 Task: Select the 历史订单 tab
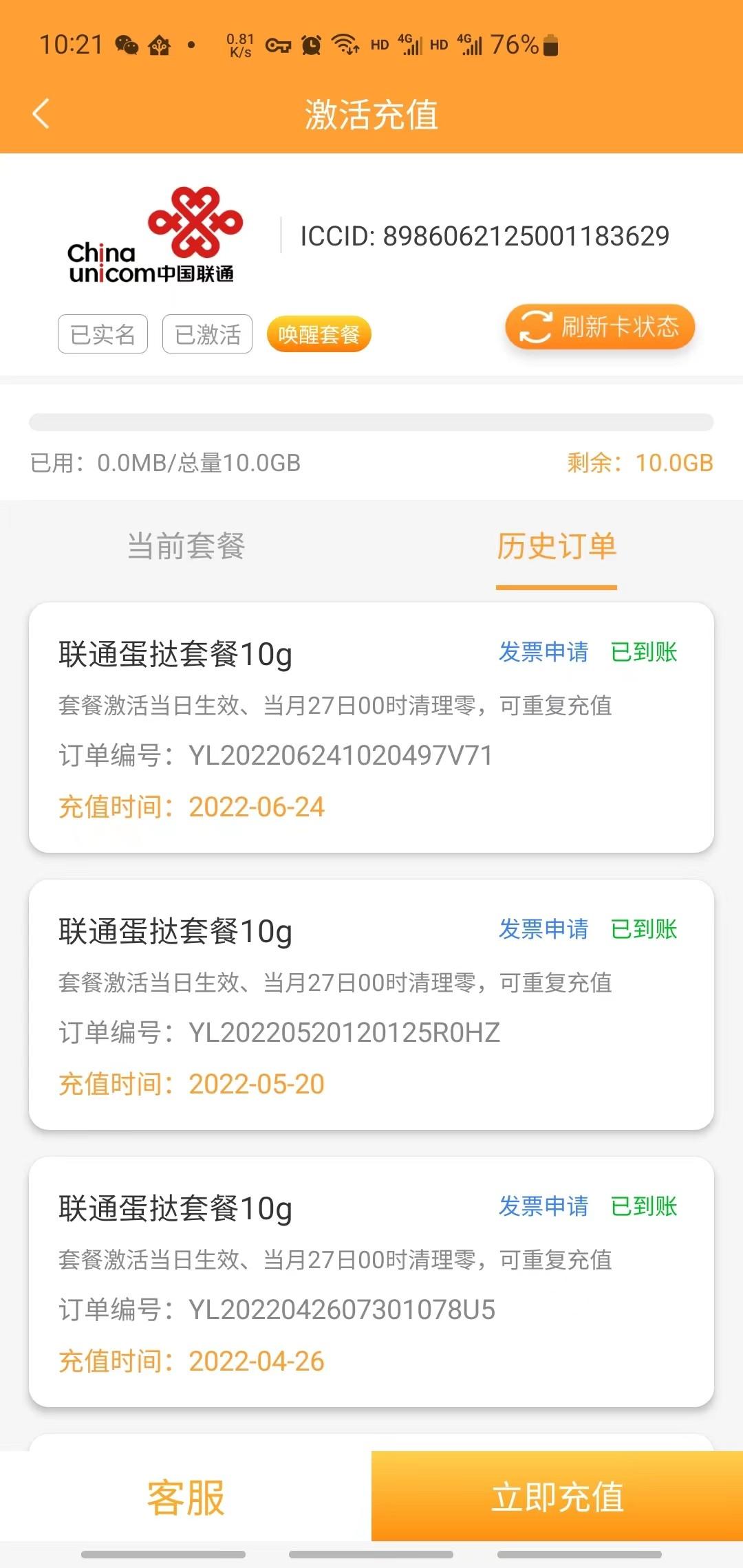coord(557,546)
